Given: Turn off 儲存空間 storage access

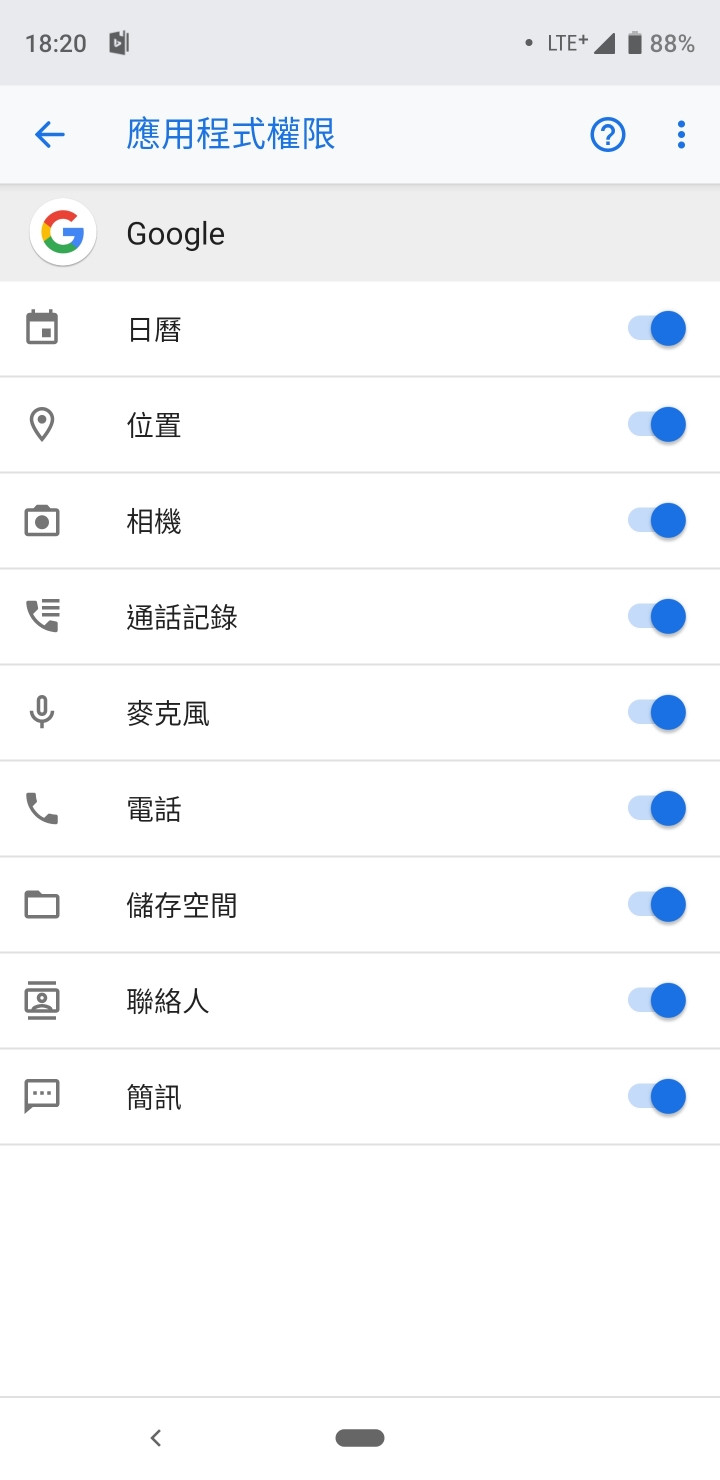Looking at the screenshot, I should point(657,904).
